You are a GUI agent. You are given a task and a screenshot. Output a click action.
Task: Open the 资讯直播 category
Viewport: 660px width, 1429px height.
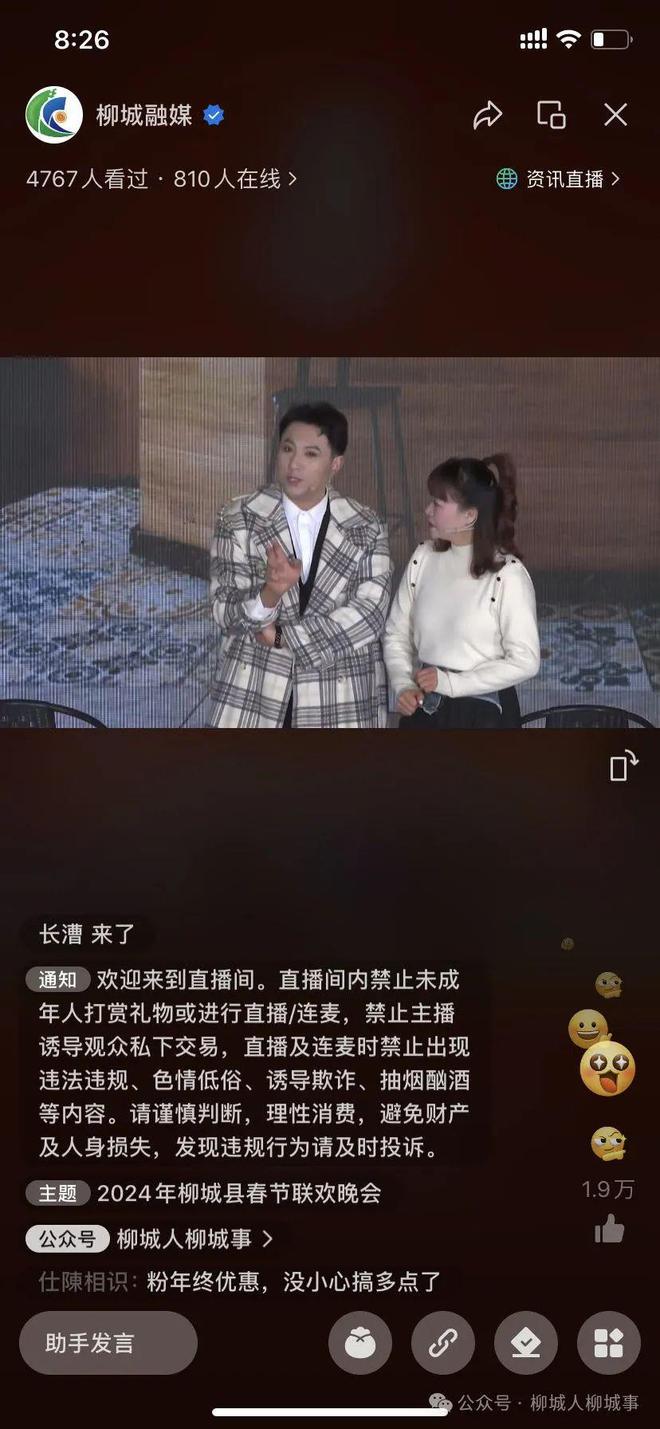click(x=558, y=179)
